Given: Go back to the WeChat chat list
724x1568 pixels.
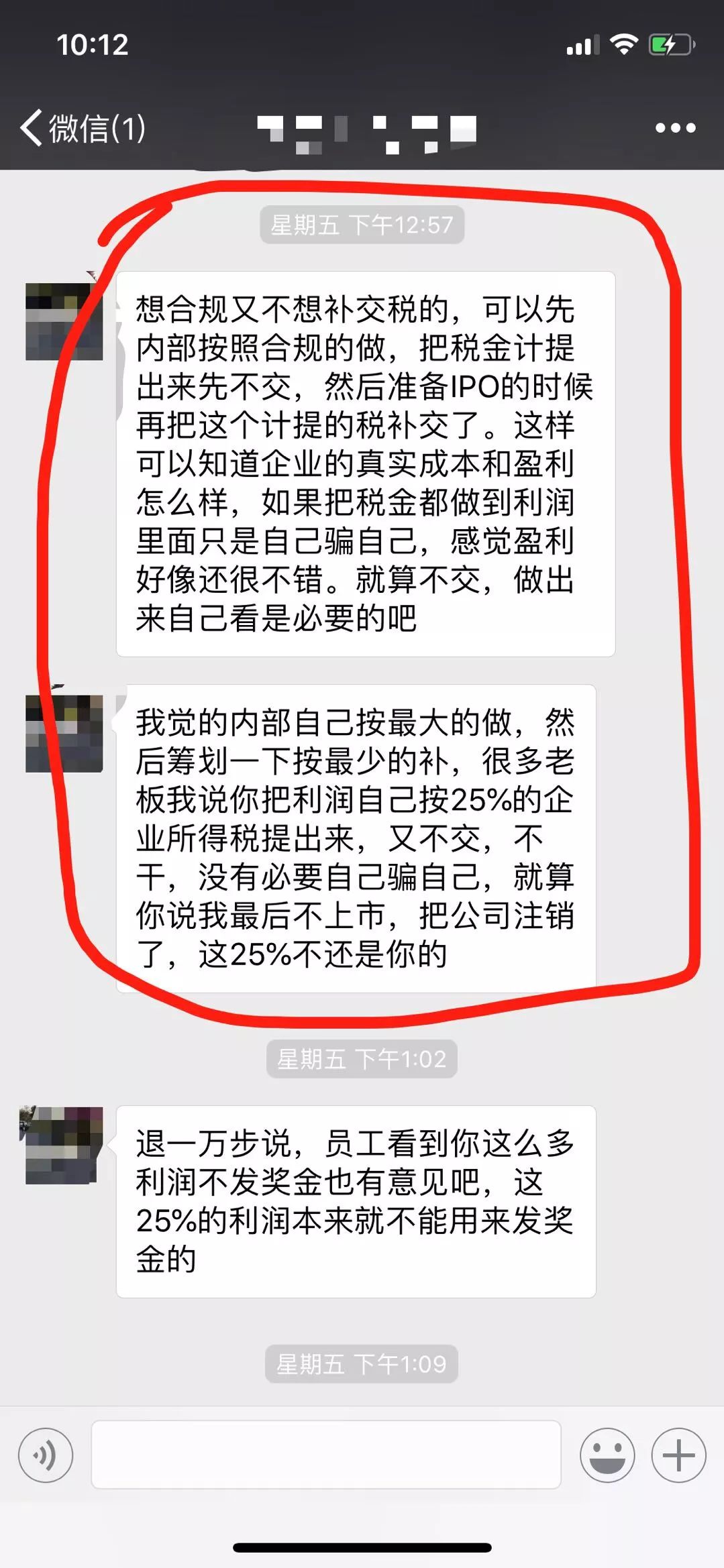Looking at the screenshot, I should point(81,127).
